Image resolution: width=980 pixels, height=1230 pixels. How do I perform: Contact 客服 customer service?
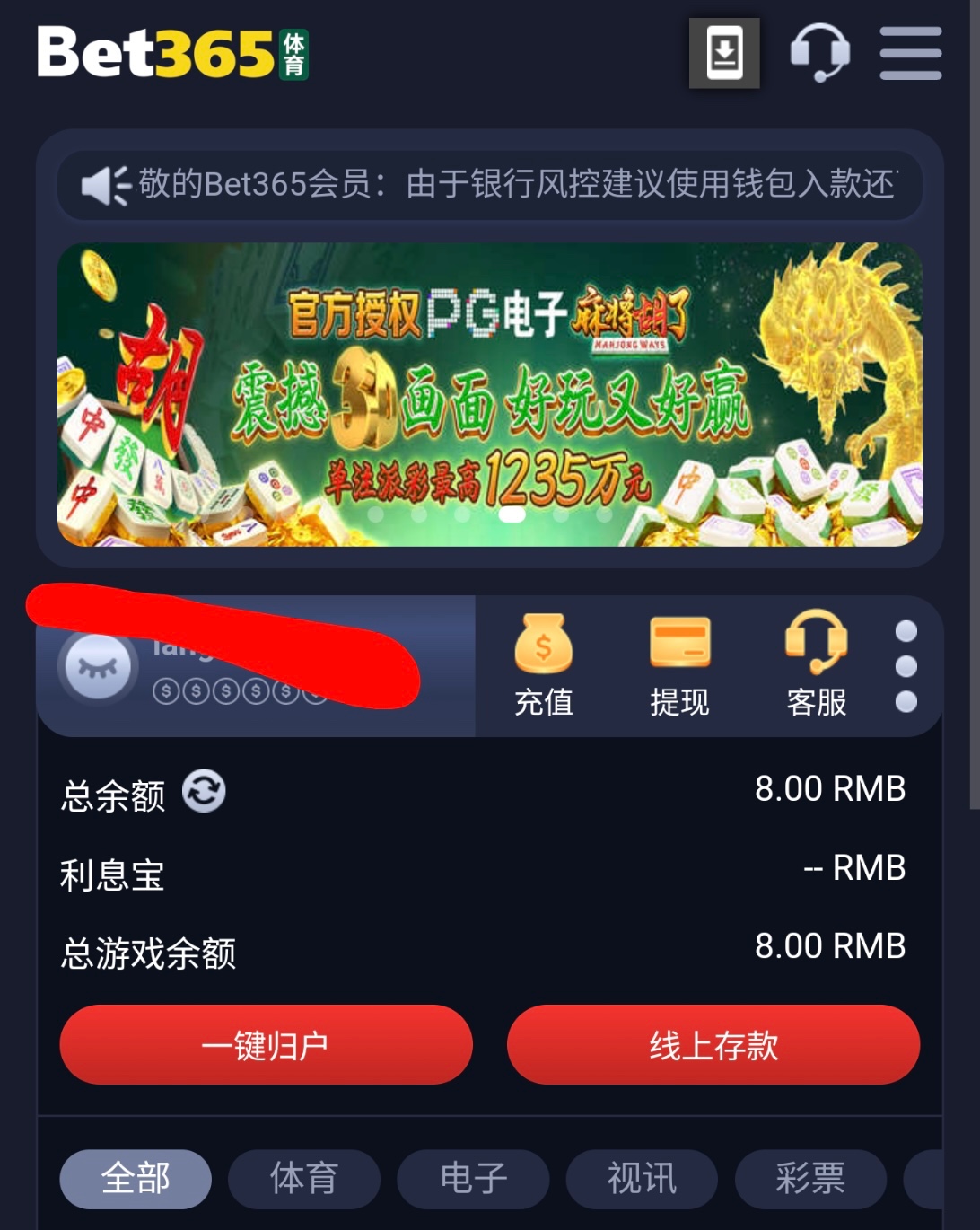816,665
